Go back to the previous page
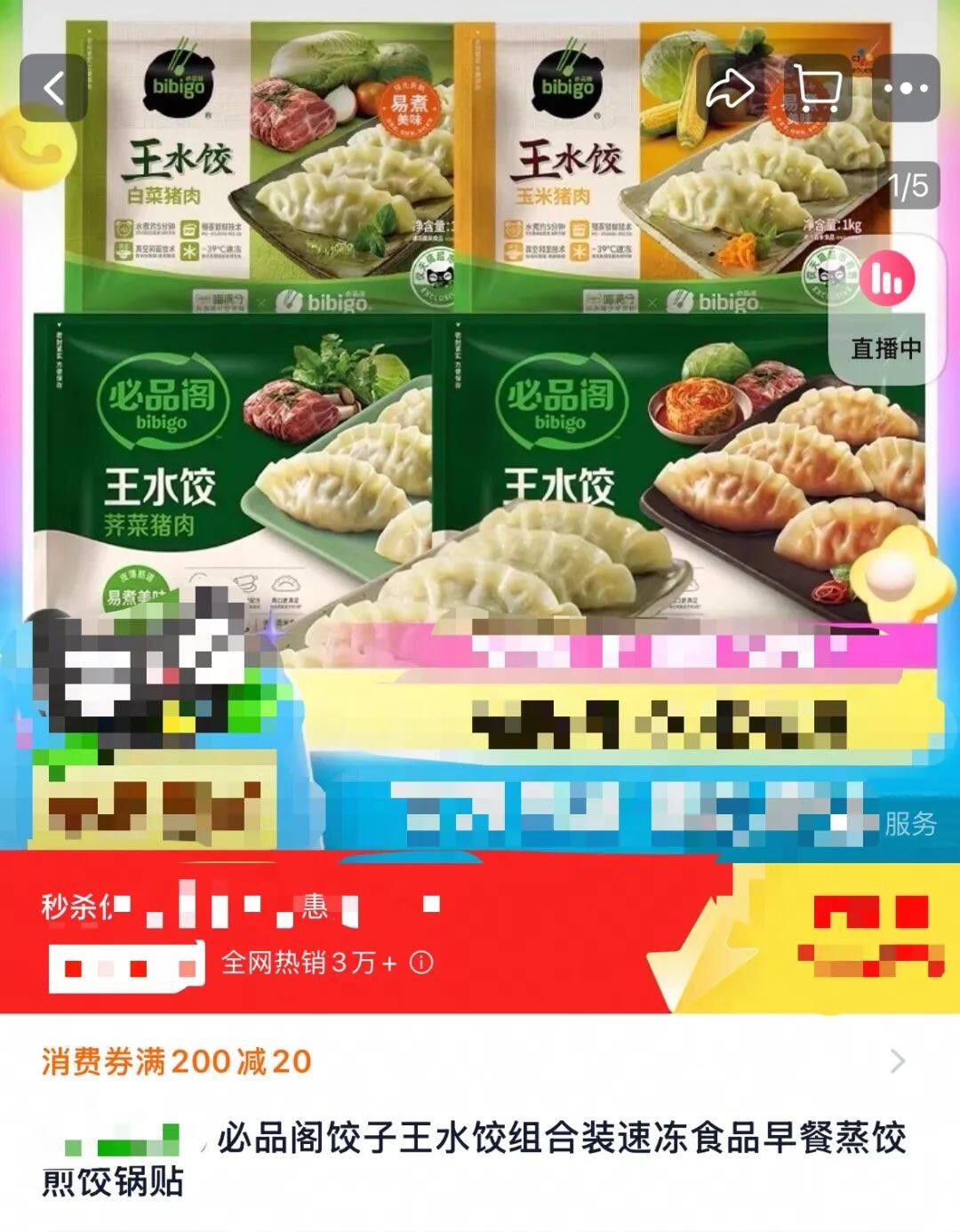 point(53,88)
